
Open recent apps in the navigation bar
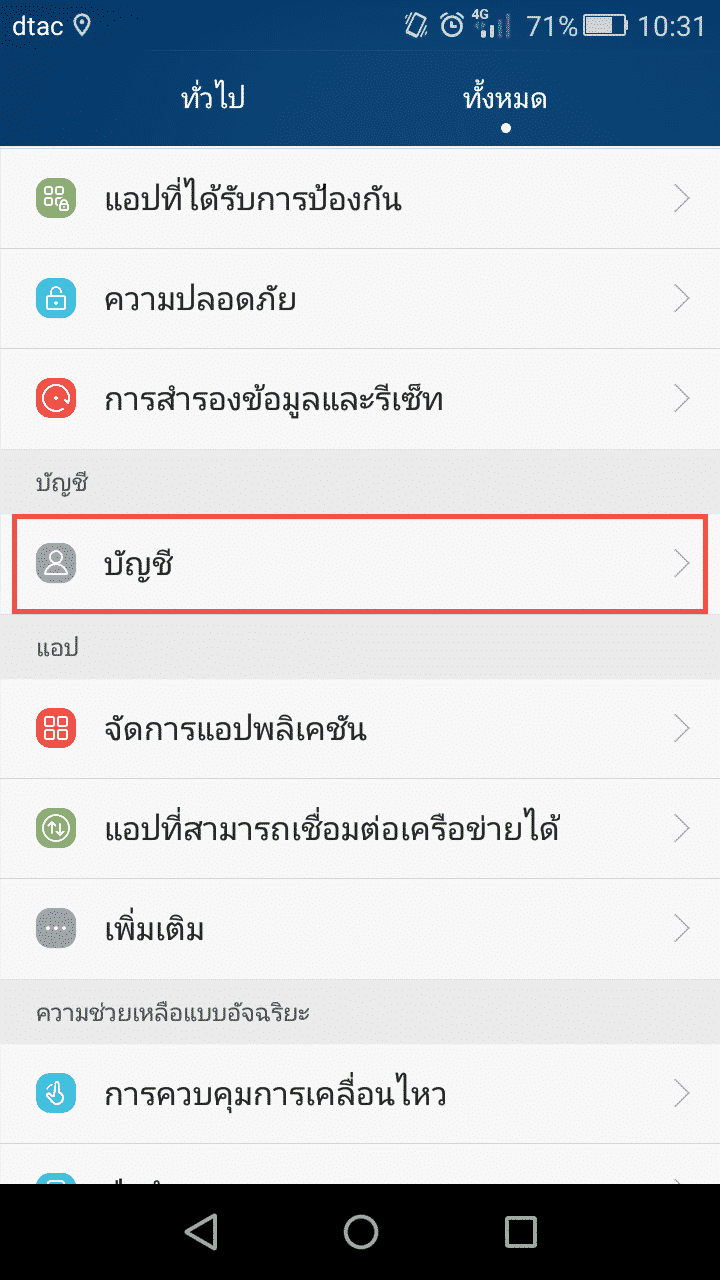pyautogui.click(x=520, y=1231)
